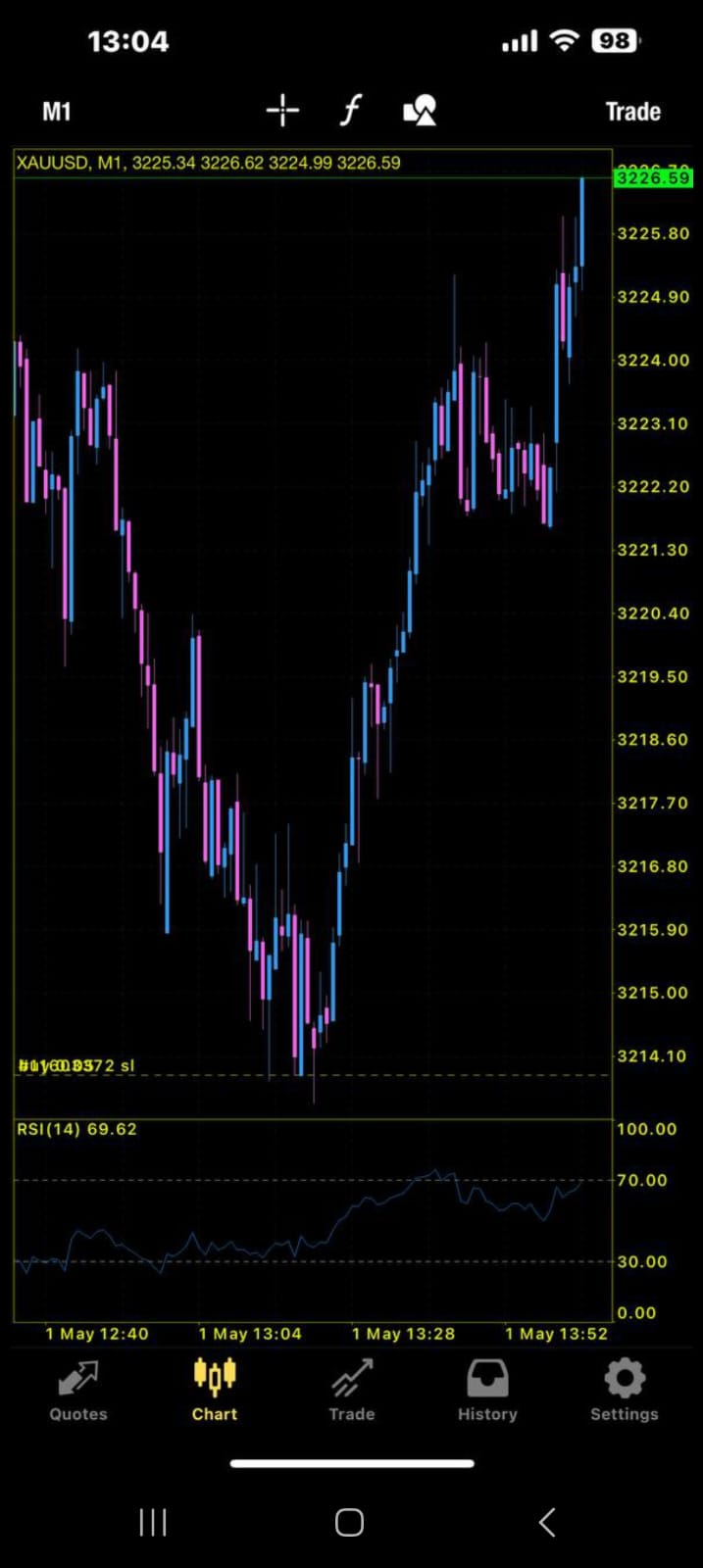The height and width of the screenshot is (1568, 703).
Task: Enable the crosshair tool
Action: coord(282,111)
